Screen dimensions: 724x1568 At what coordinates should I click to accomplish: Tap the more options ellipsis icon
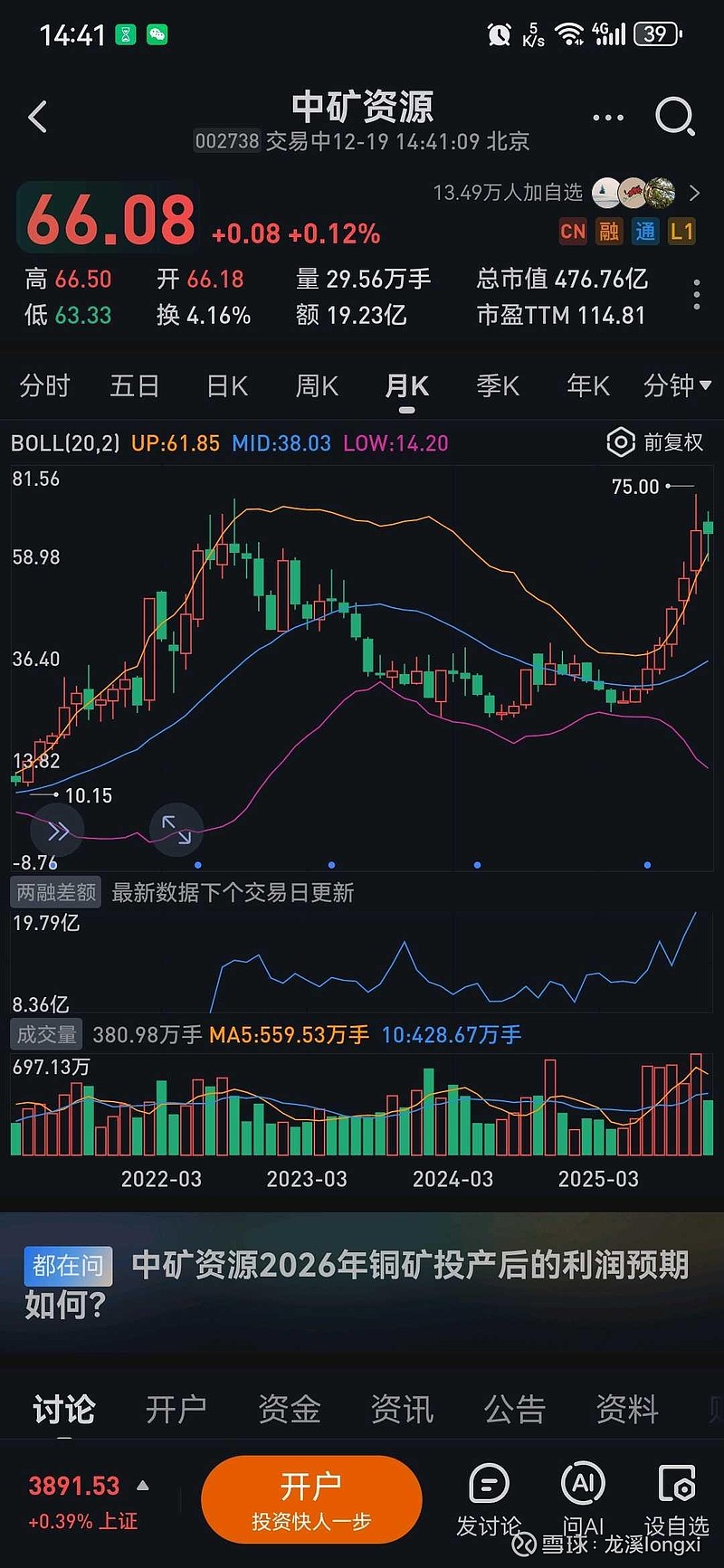pos(606,118)
